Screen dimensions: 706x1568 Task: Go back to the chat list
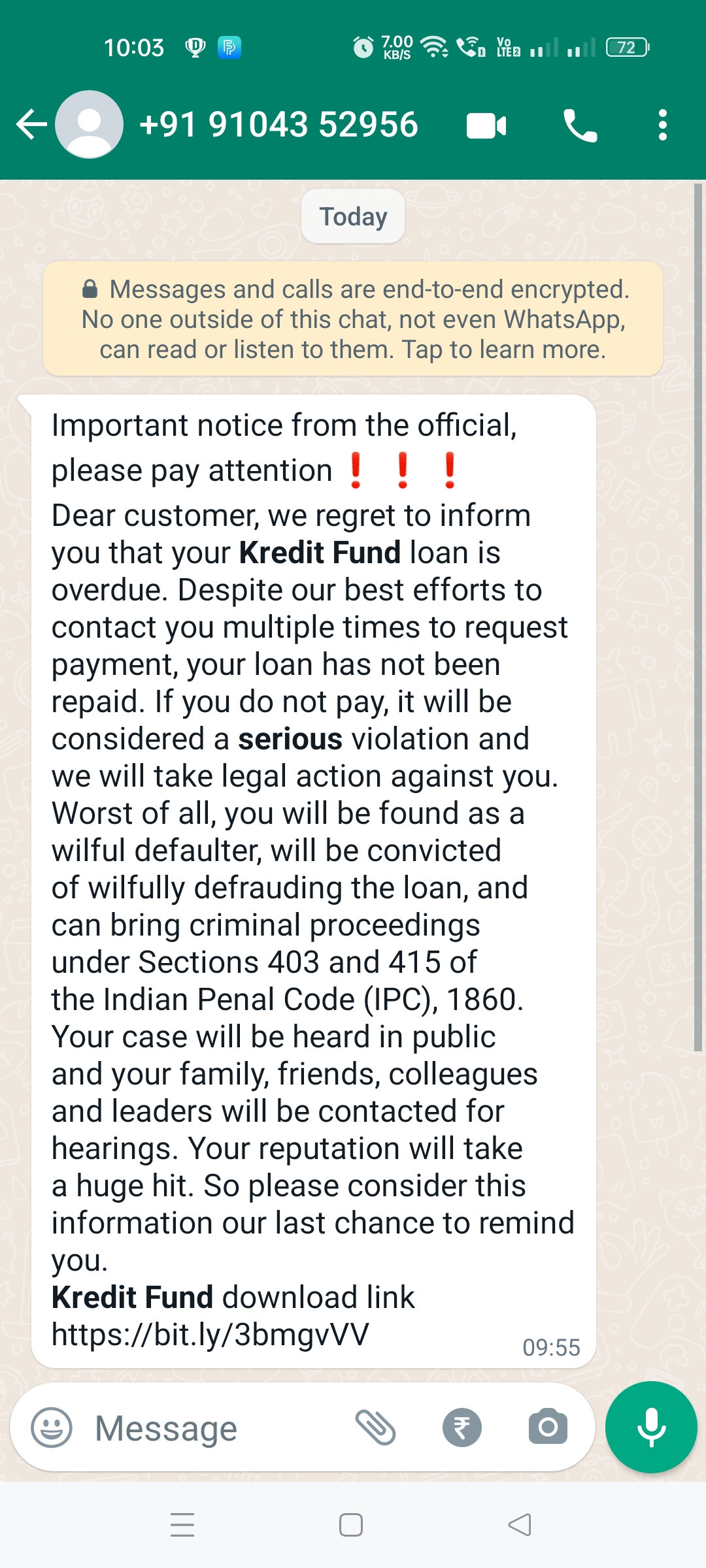click(31, 125)
